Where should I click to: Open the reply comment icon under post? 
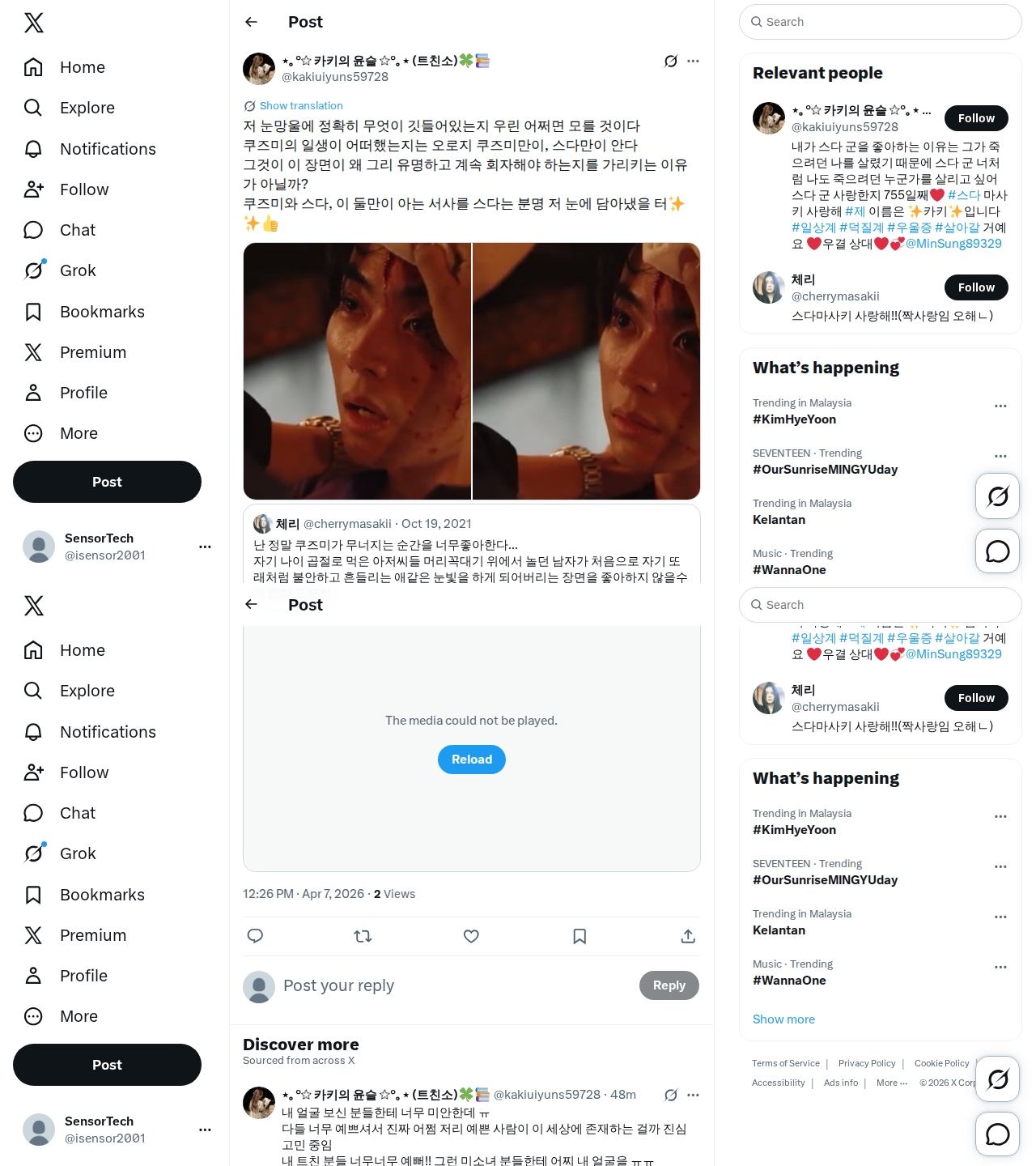click(x=255, y=936)
